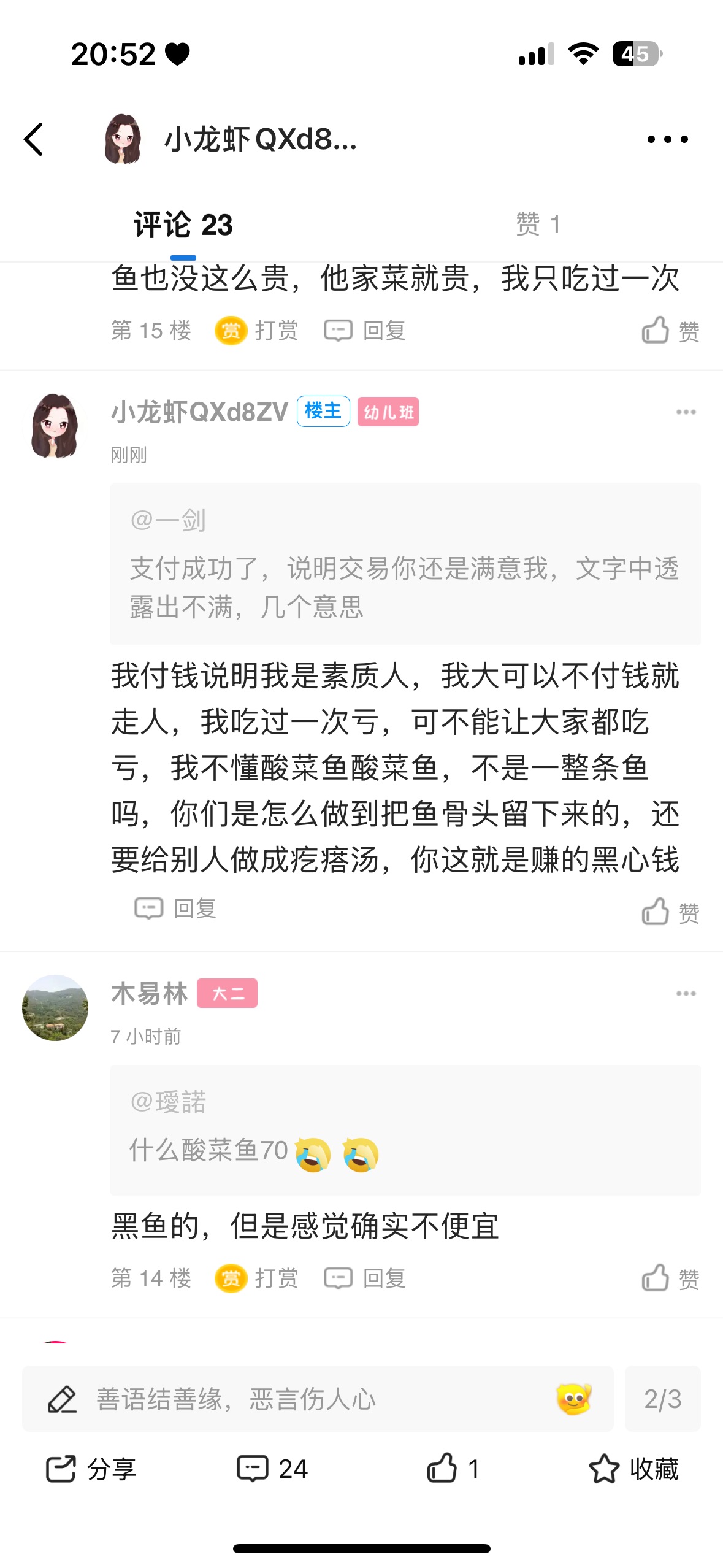Open the three-dot overflow menu in header
The width and height of the screenshot is (723, 1568).
tap(668, 139)
